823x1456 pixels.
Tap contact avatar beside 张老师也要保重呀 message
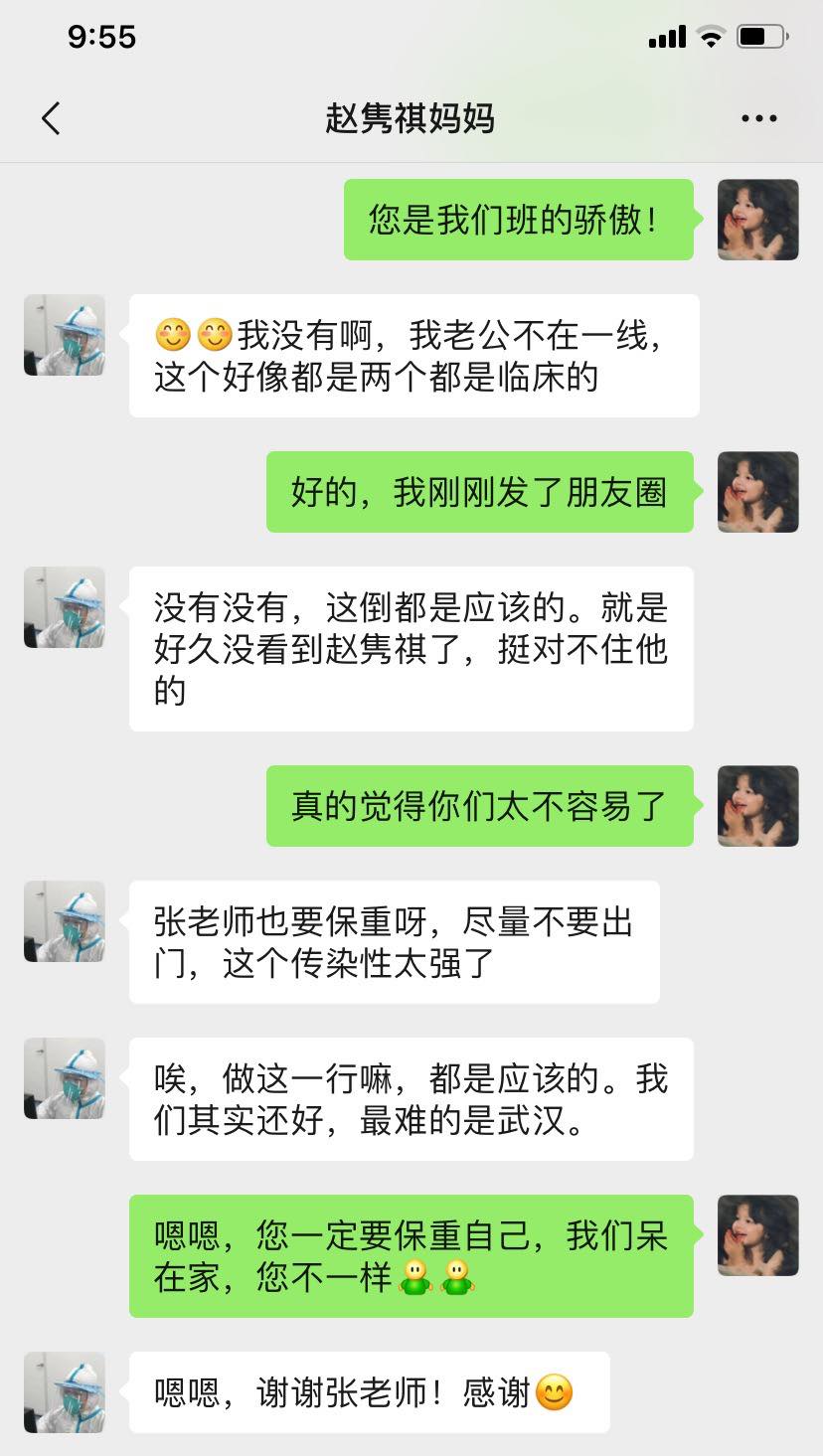click(x=65, y=921)
